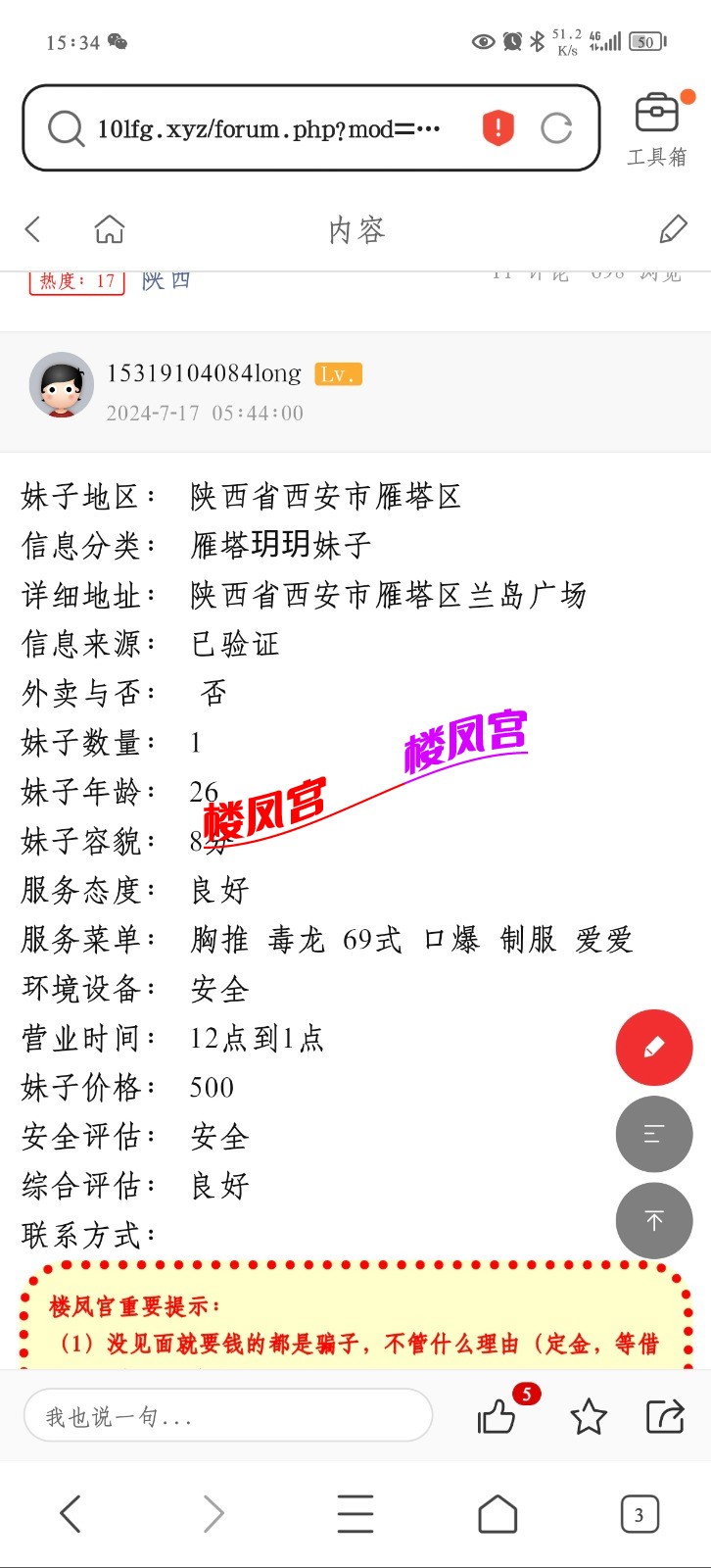Open the tab switcher showing 3 tabs
The image size is (711, 1568).
pos(640,1512)
